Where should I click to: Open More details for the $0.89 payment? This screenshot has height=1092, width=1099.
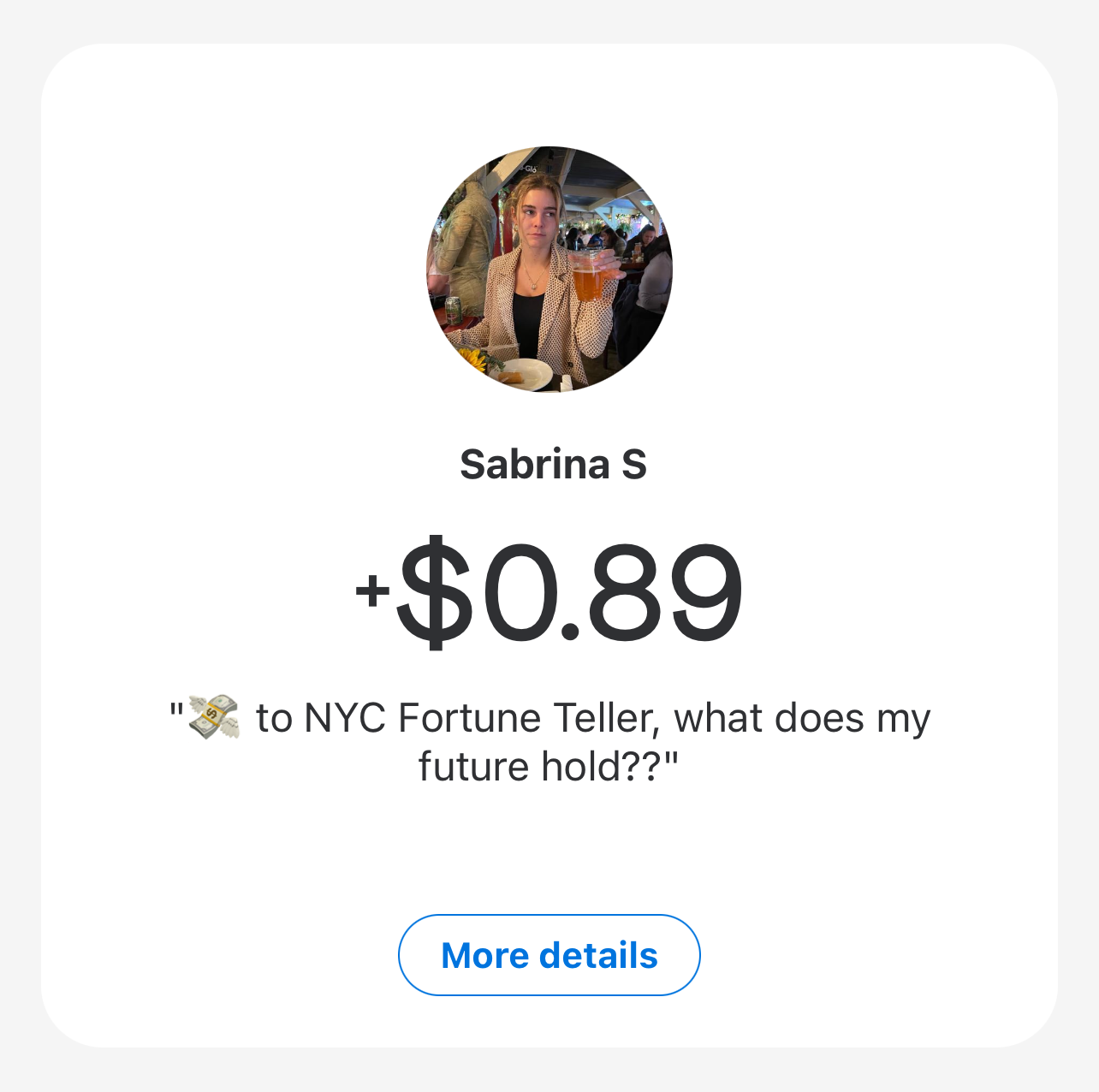pyautogui.click(x=549, y=955)
